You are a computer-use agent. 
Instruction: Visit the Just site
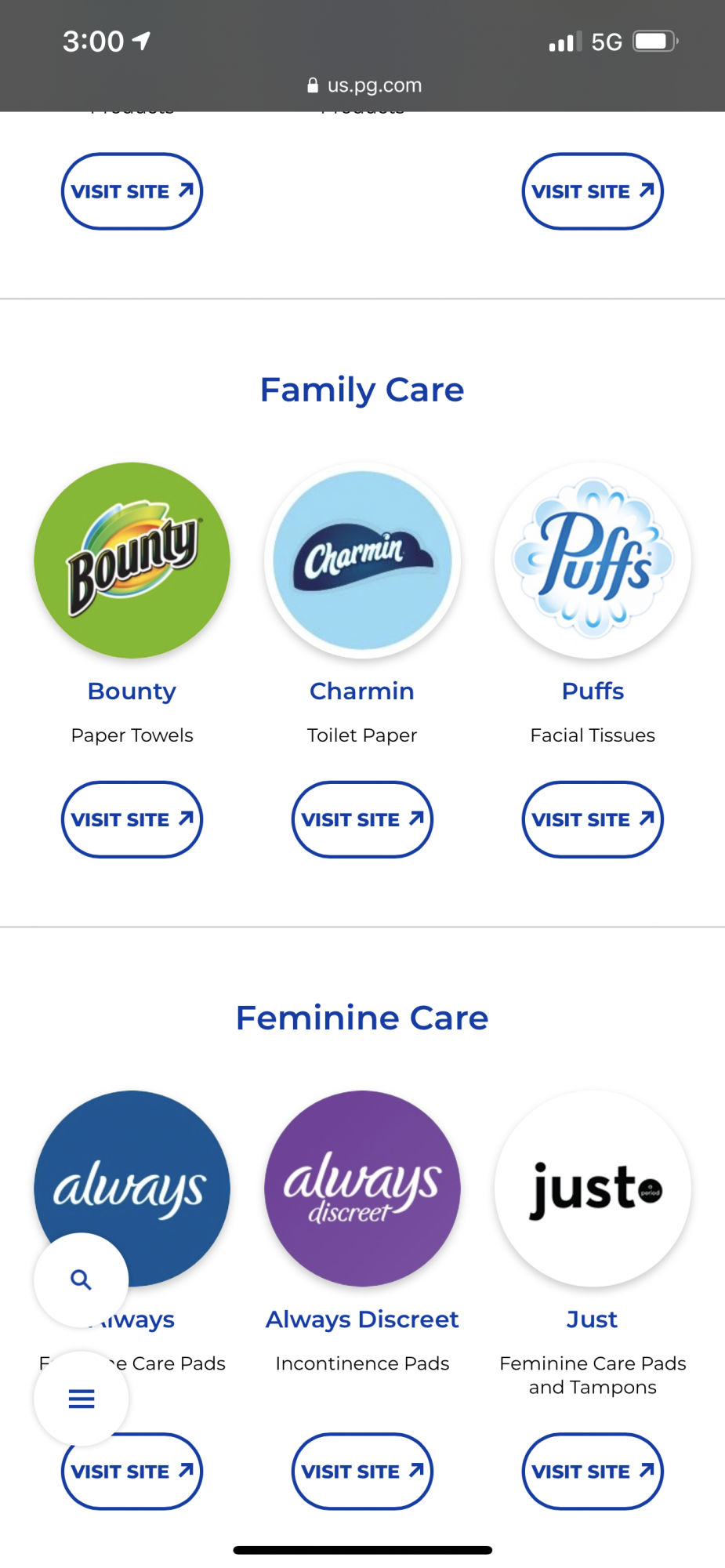point(593,1472)
